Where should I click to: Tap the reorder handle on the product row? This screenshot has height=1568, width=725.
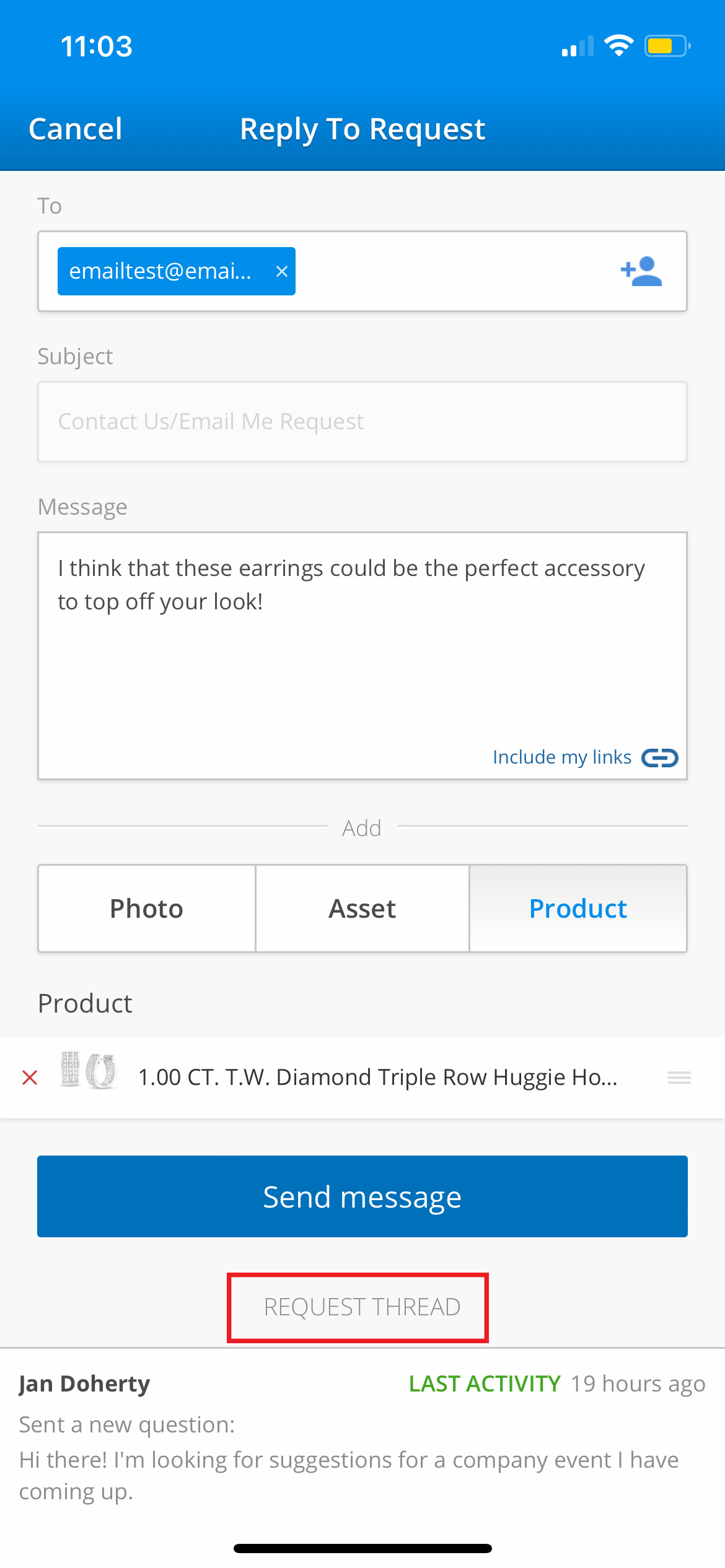(679, 1078)
